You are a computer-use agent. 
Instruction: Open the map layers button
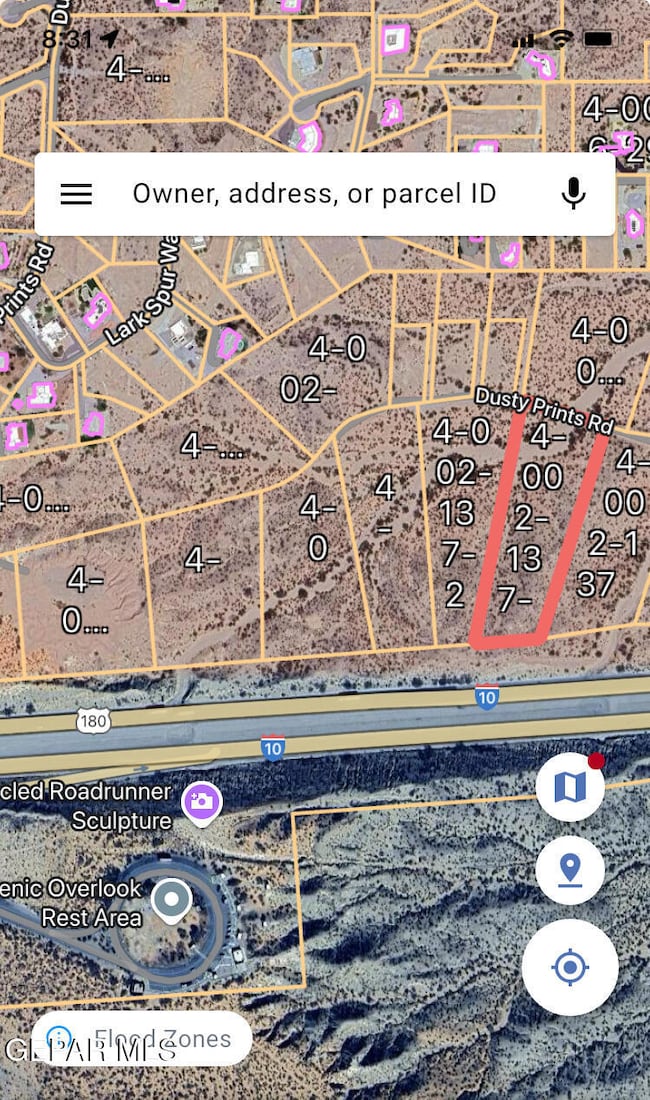coord(569,786)
